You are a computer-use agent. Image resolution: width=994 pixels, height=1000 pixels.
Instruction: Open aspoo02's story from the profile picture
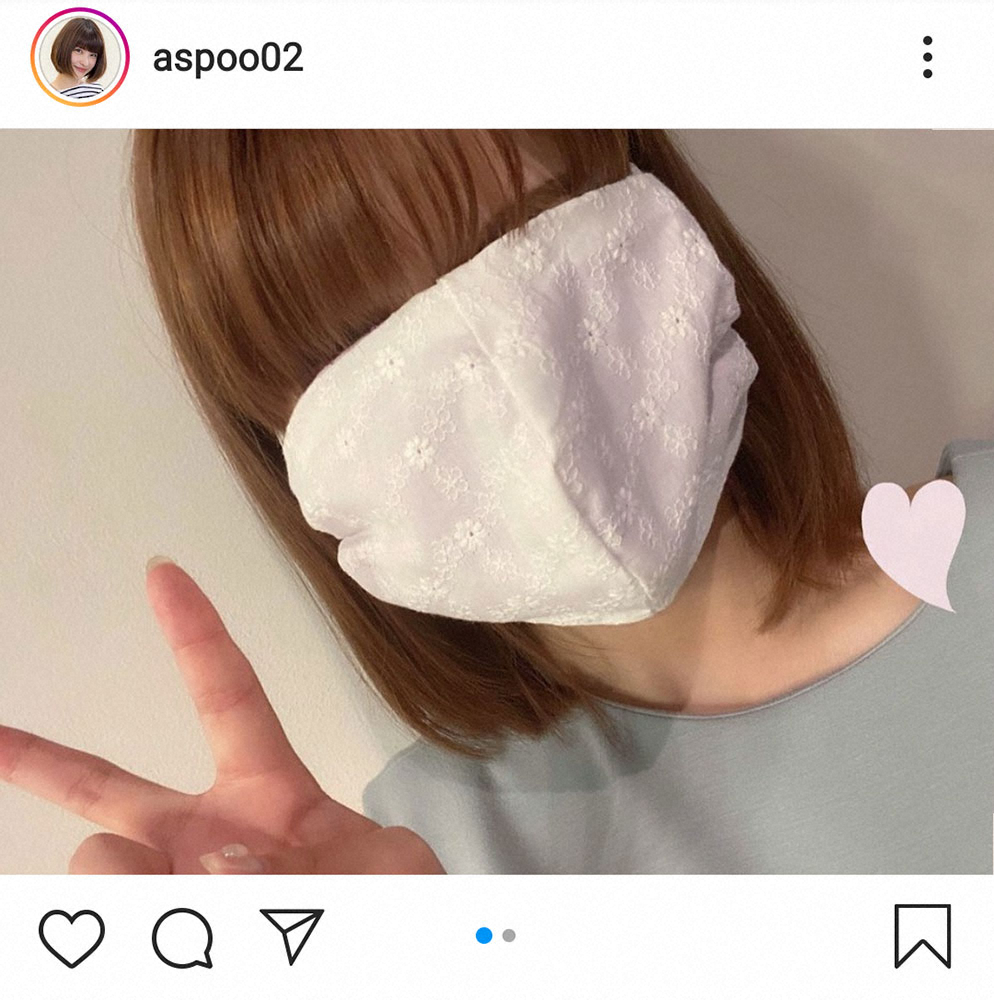click(x=80, y=57)
